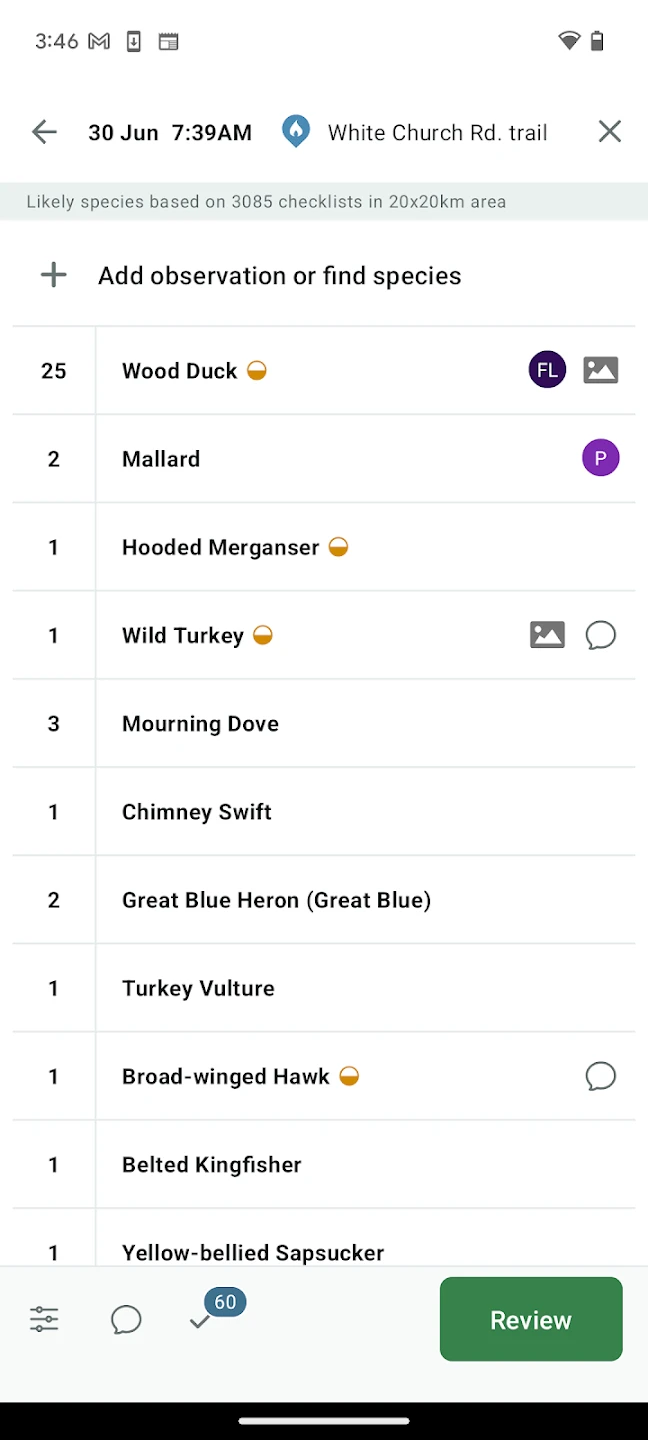
Task: Open the filter settings sliders icon
Action: 44,1320
